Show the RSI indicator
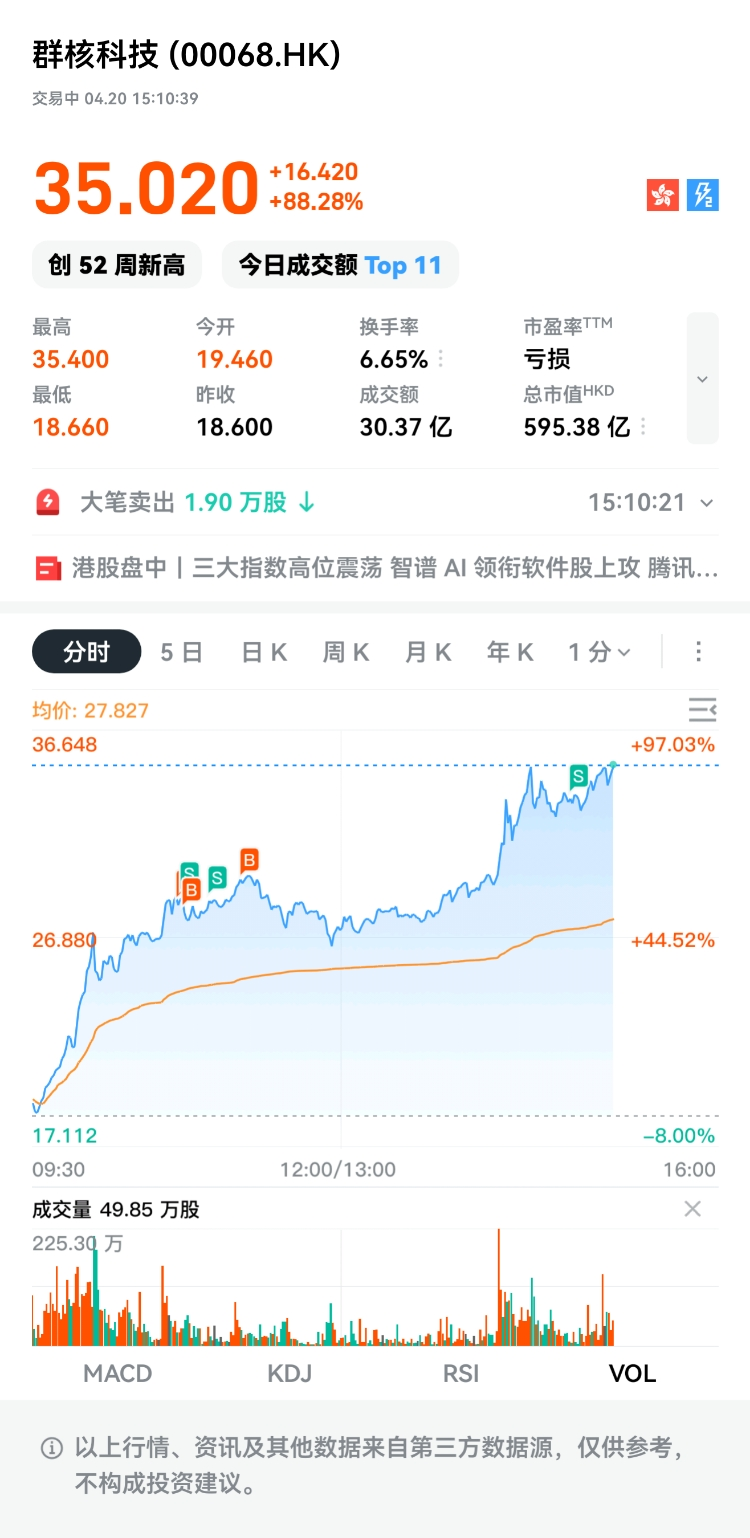The width and height of the screenshot is (750, 1538). tap(461, 1373)
